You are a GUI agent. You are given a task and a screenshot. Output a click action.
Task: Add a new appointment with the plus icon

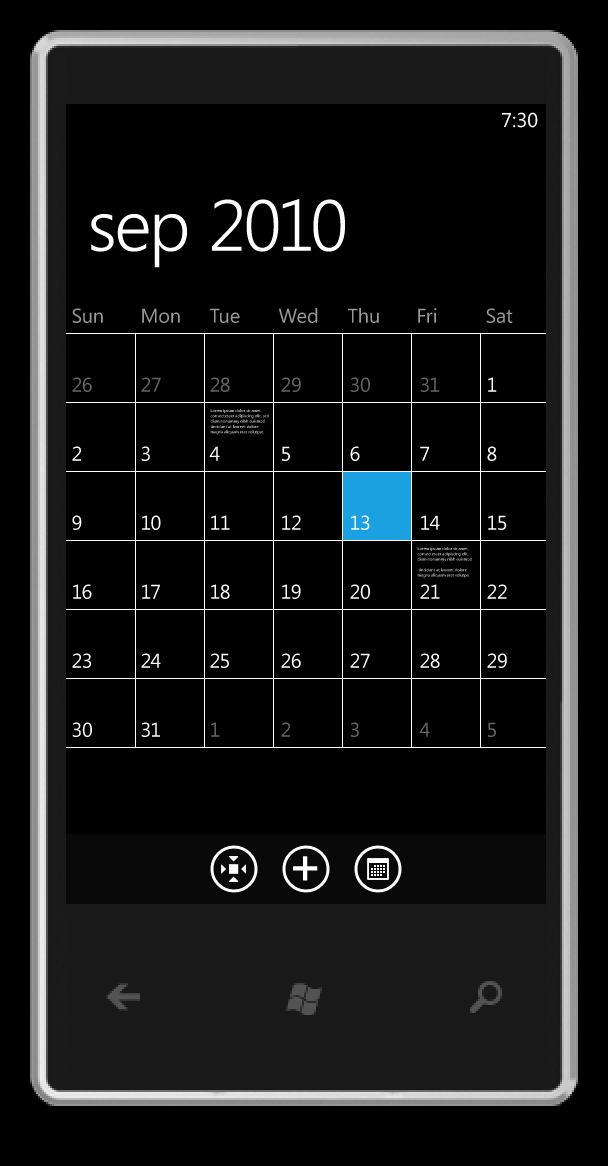point(305,869)
